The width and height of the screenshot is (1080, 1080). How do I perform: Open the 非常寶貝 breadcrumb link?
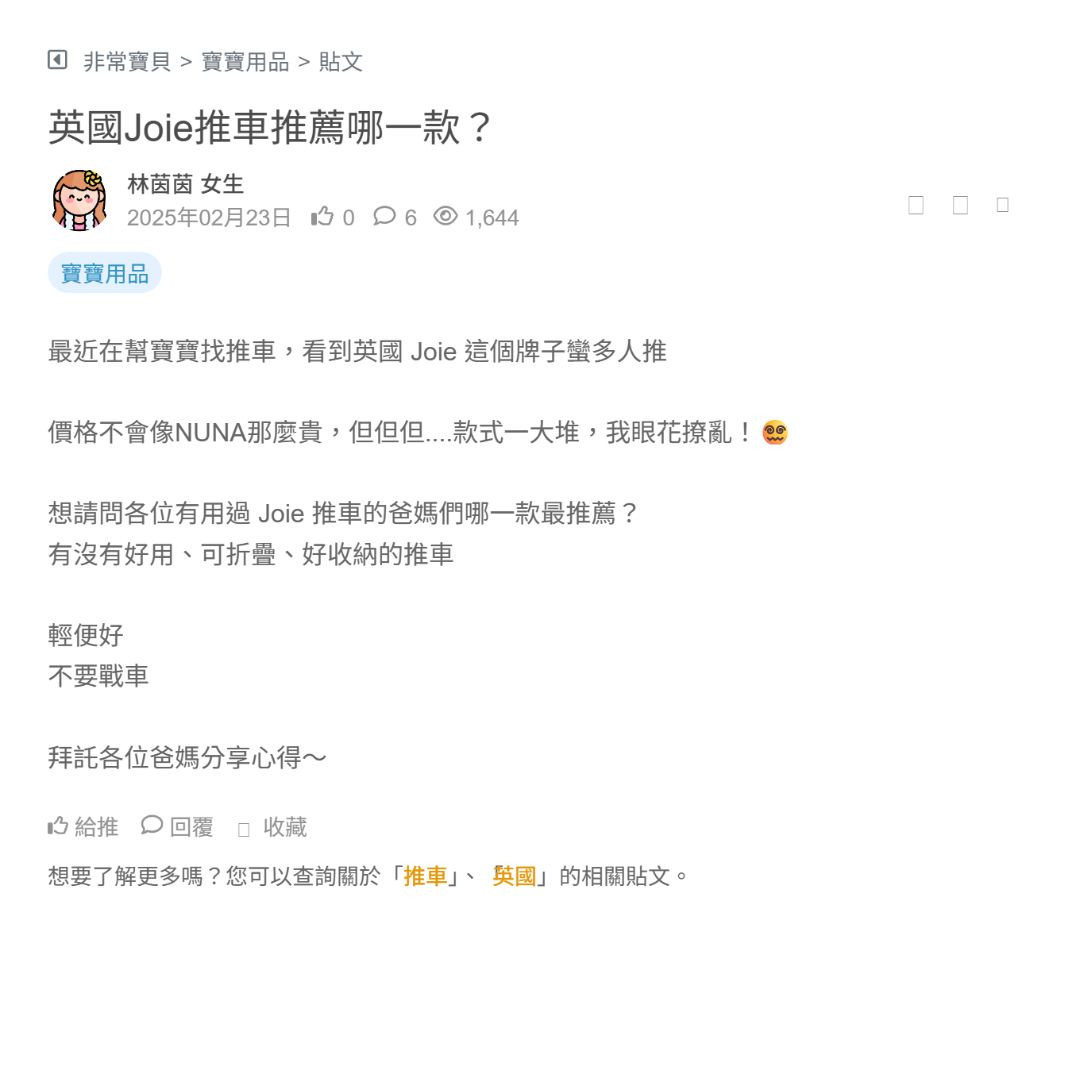pos(127,62)
